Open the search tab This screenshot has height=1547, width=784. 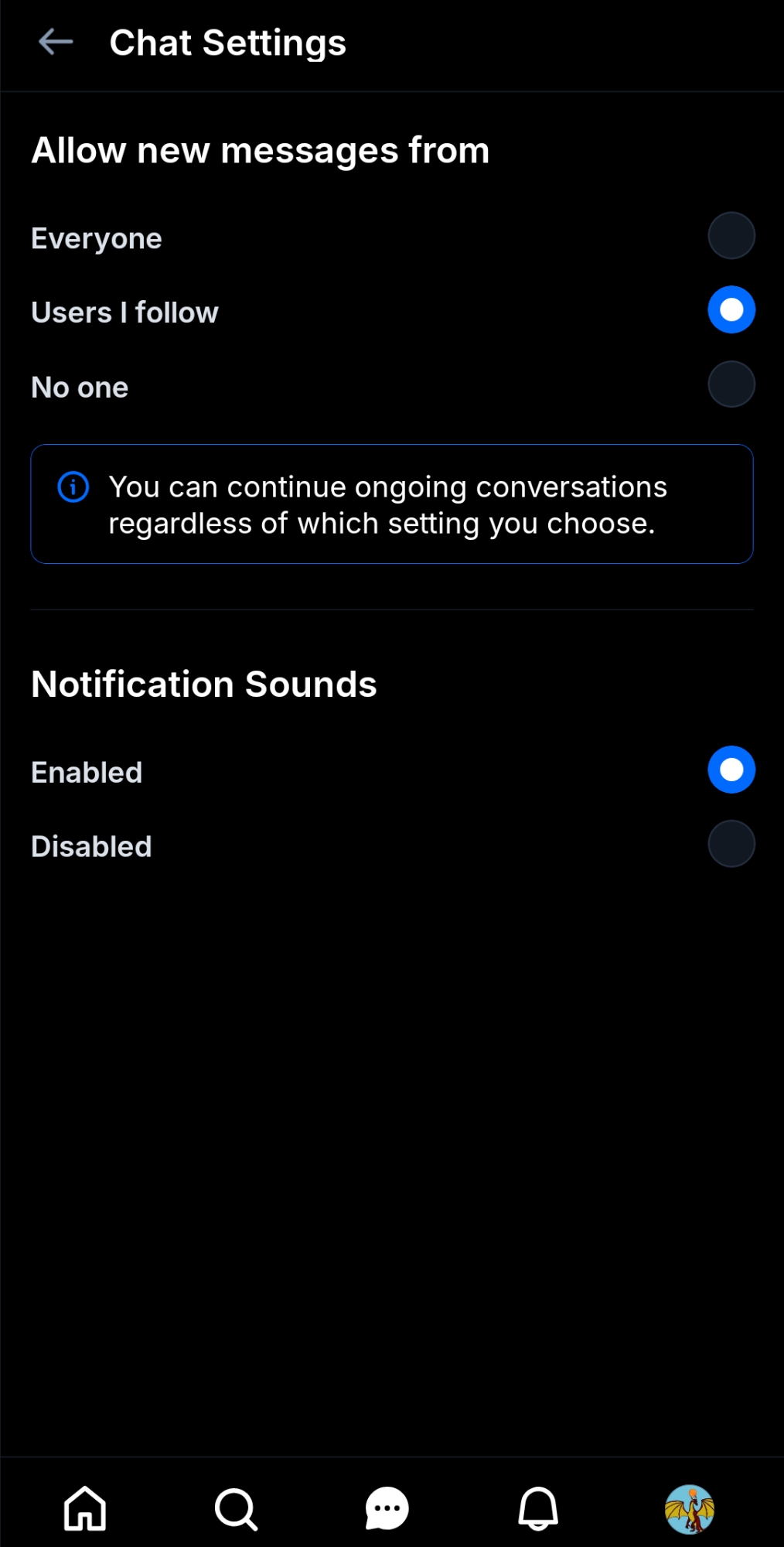coord(236,1508)
